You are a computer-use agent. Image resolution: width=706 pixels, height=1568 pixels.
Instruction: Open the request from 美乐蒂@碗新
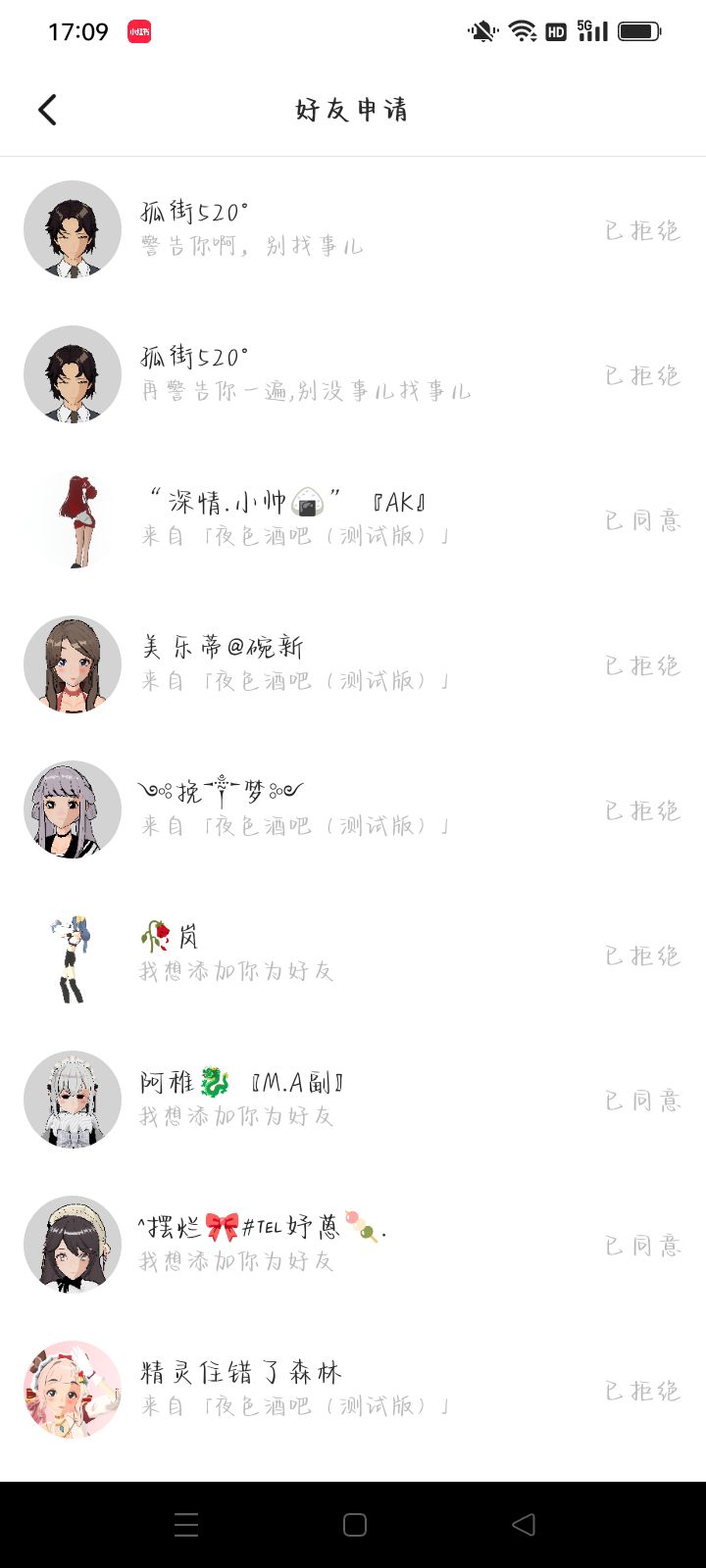tap(353, 664)
